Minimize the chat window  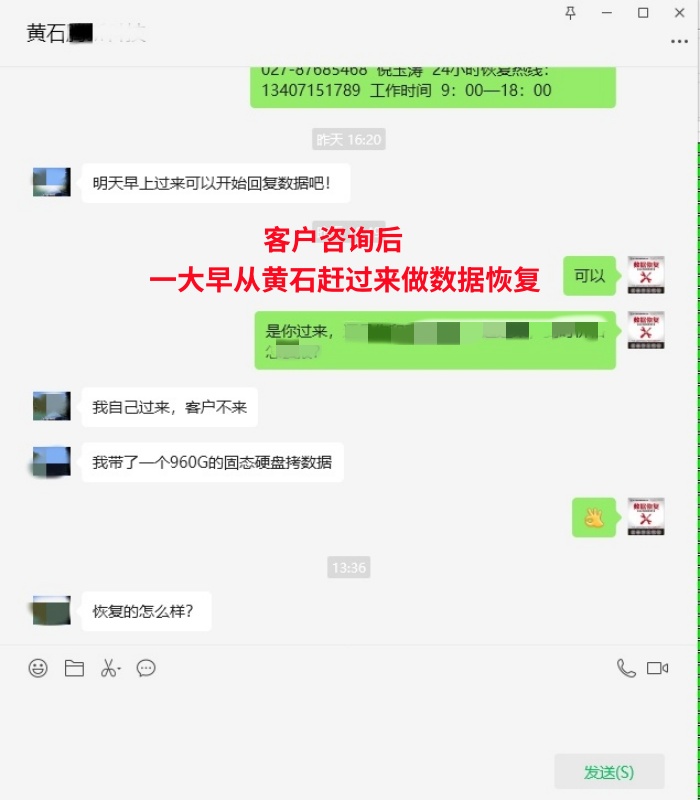point(606,13)
